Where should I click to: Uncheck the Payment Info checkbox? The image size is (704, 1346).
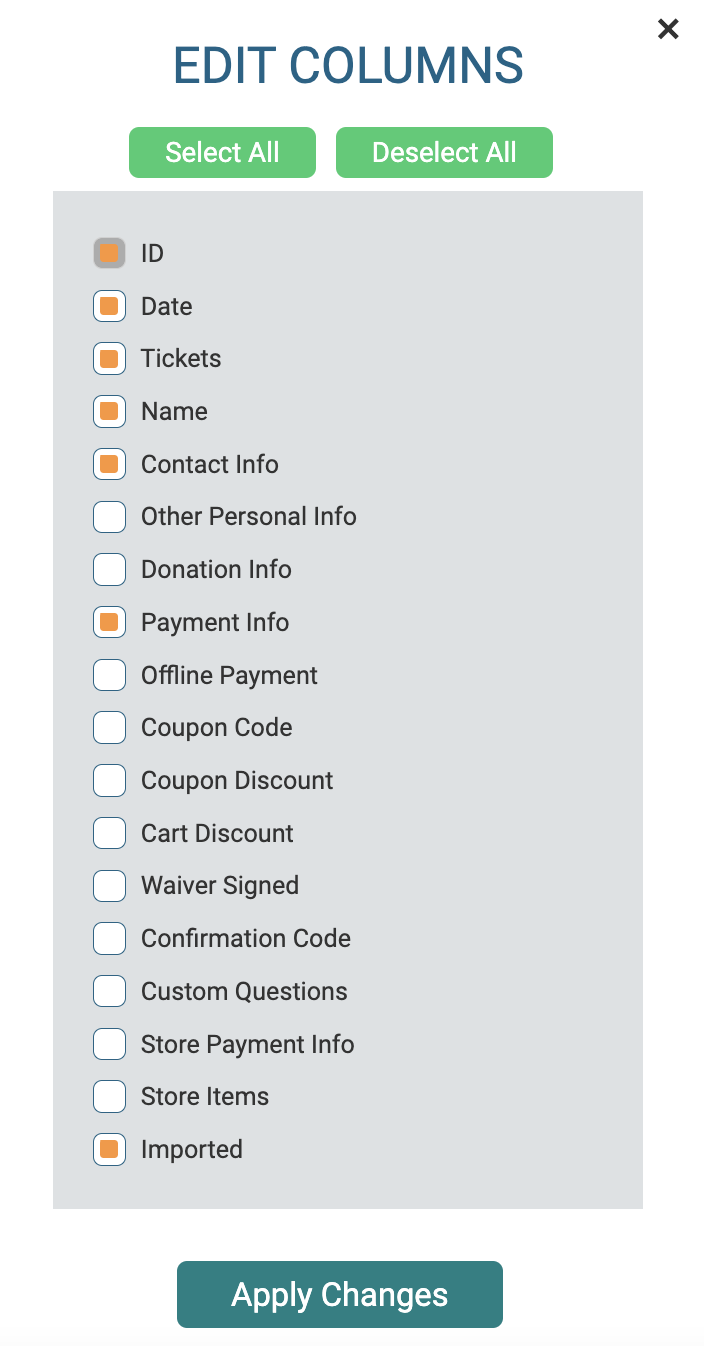110,622
